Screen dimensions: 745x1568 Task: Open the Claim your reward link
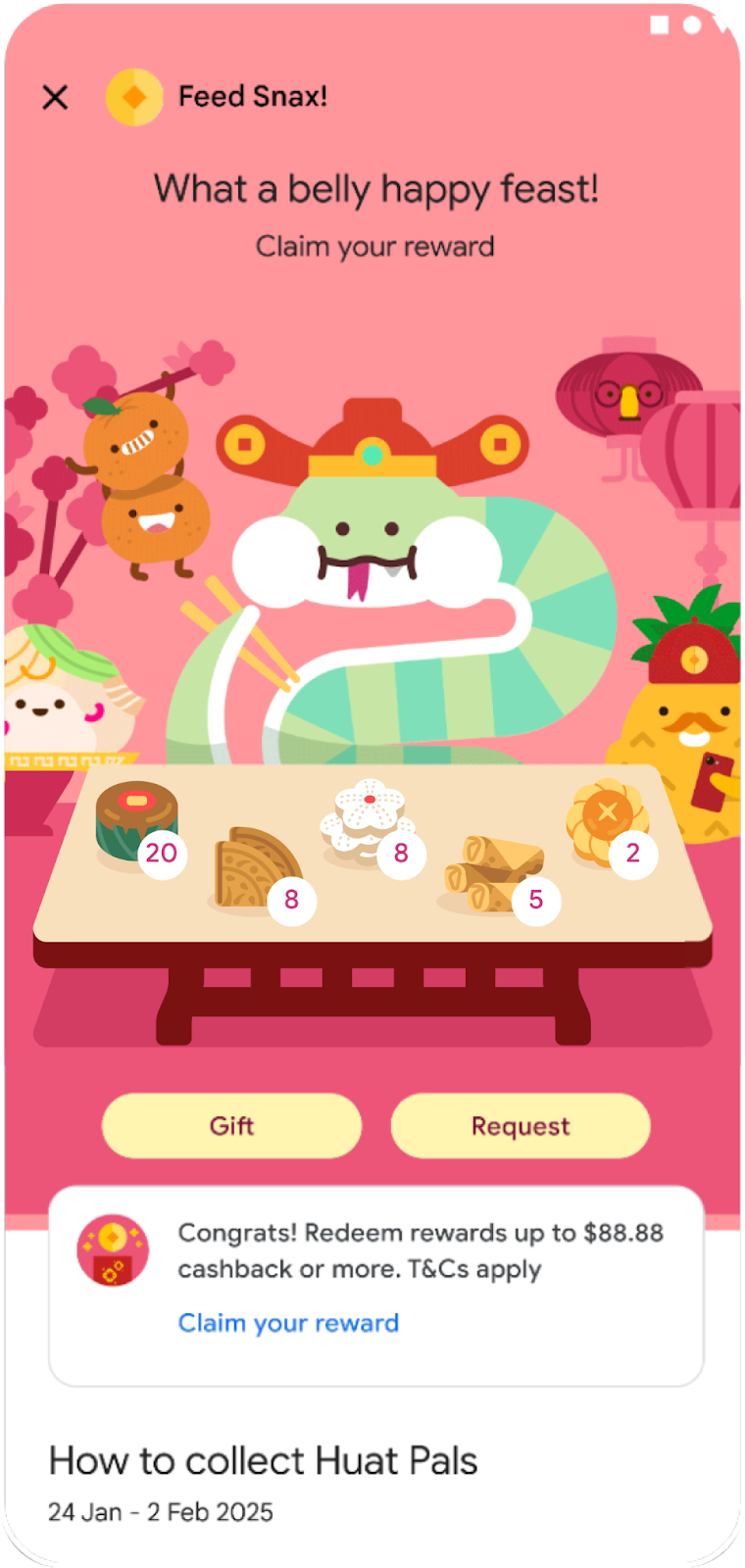tap(288, 1323)
